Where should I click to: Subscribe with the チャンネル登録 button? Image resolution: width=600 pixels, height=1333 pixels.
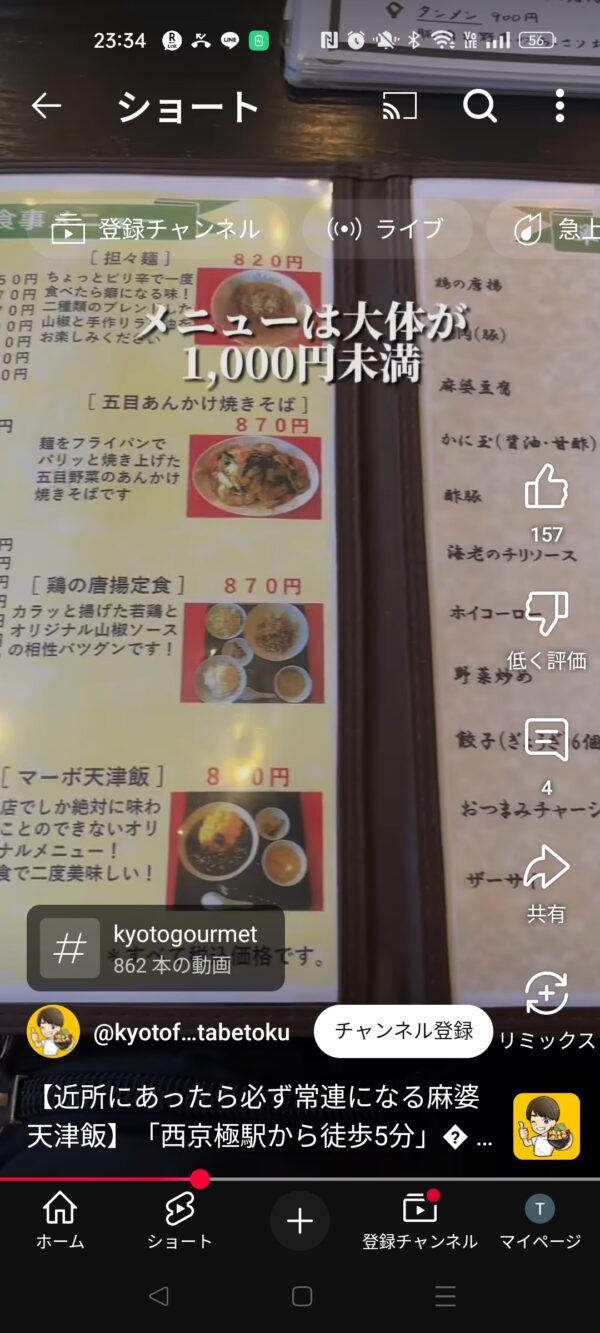[404, 1031]
